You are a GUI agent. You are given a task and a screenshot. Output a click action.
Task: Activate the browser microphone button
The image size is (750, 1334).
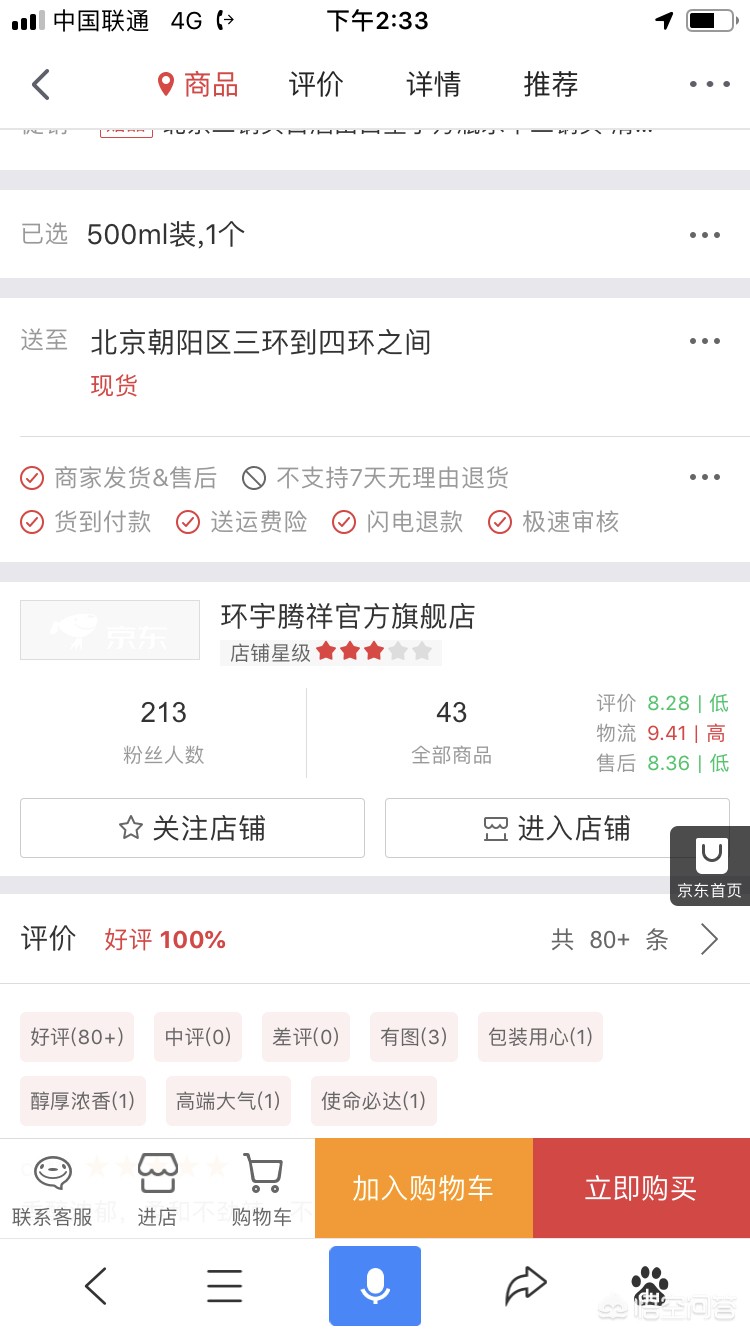[x=375, y=1286]
